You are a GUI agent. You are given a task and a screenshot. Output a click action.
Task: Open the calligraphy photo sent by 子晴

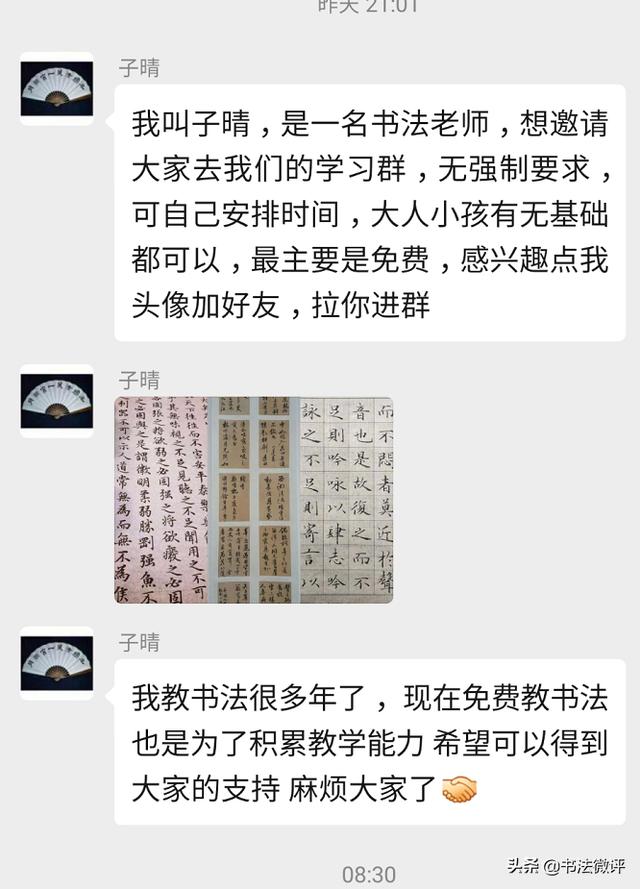[253, 499]
